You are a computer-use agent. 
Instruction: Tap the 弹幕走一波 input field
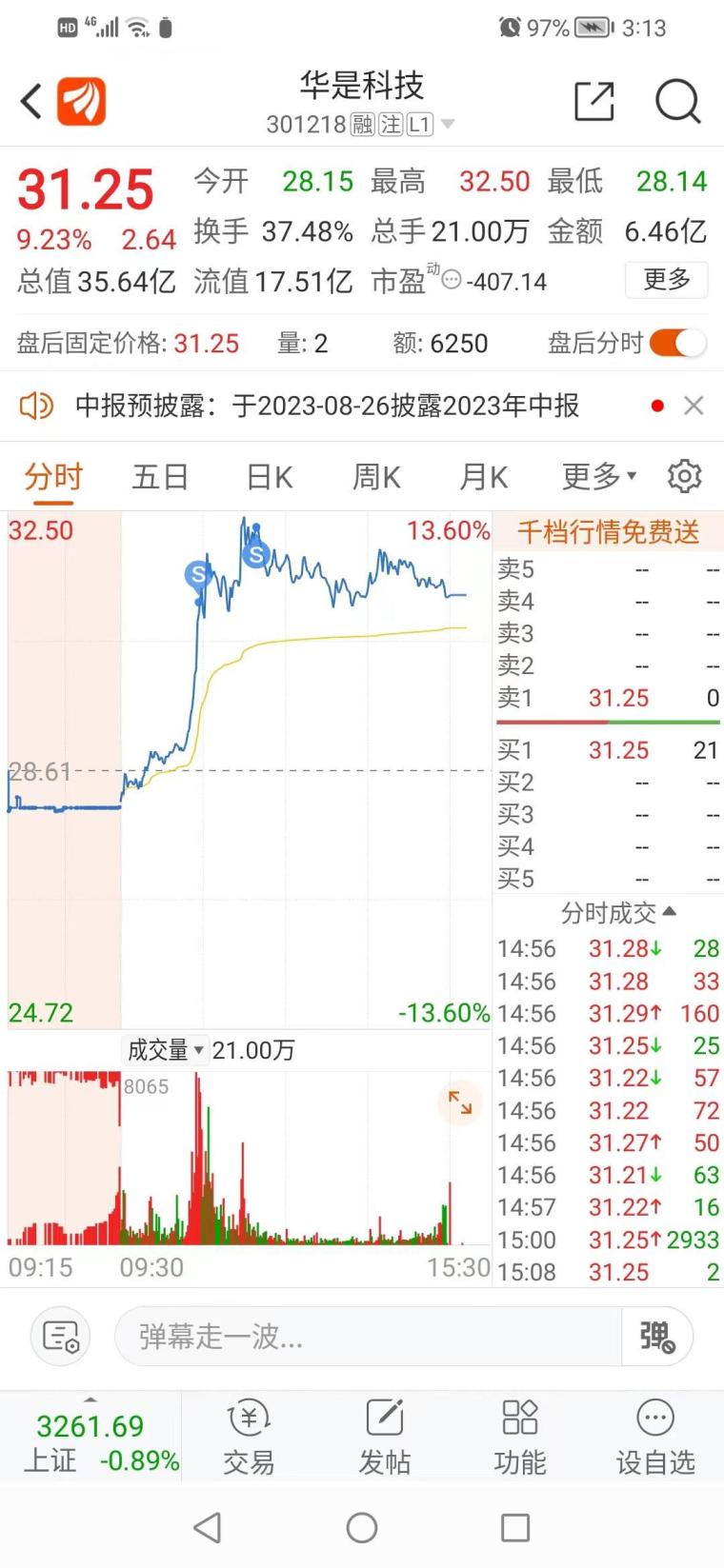click(368, 1337)
